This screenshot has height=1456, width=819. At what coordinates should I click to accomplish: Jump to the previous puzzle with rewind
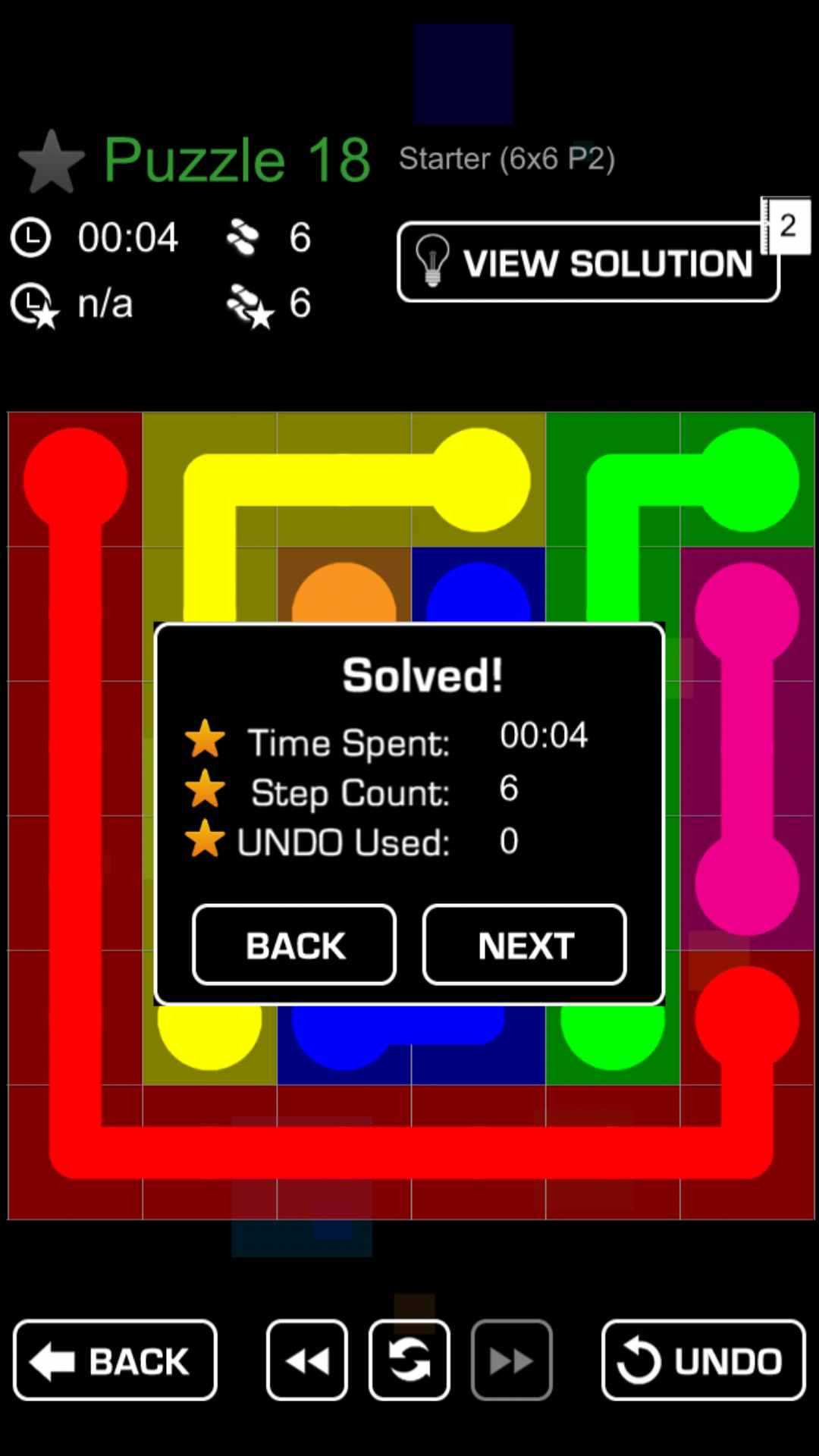tap(307, 1360)
